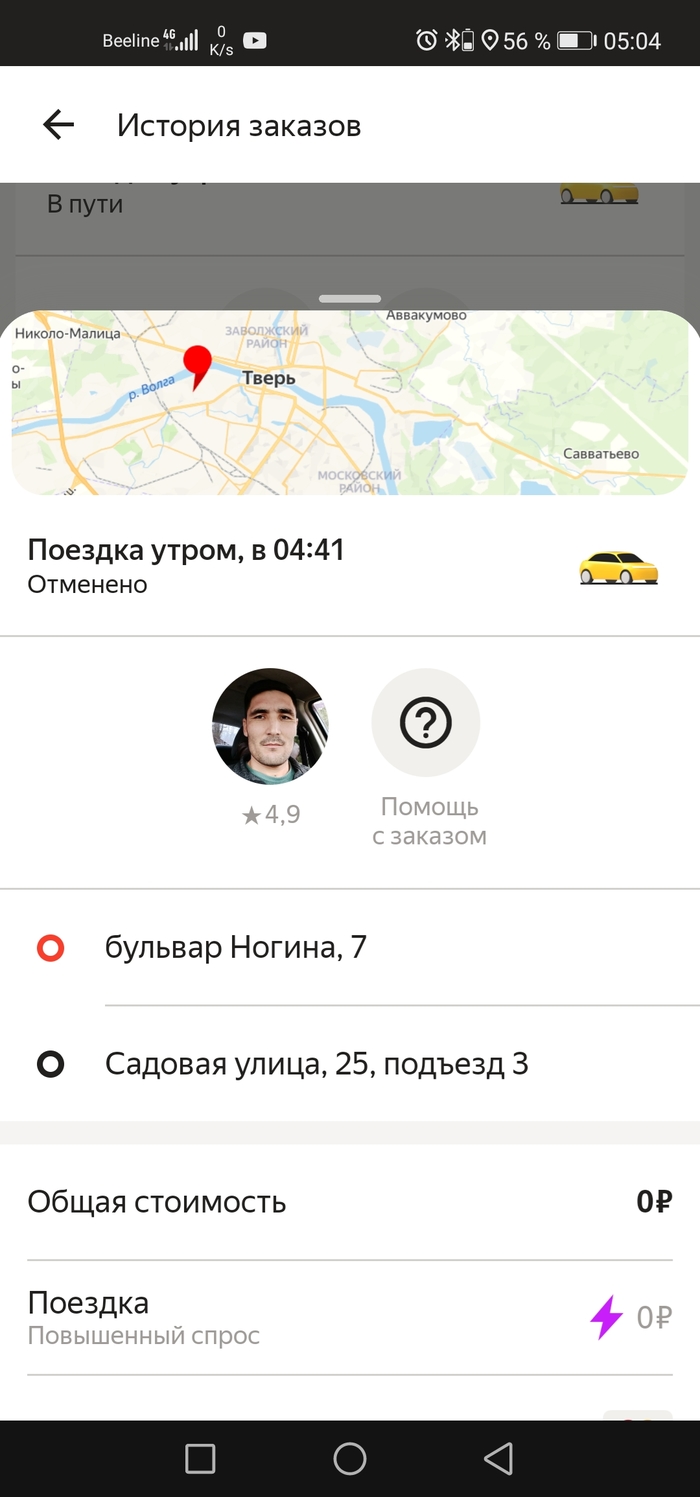Open Помощь с заказом help button

426,723
